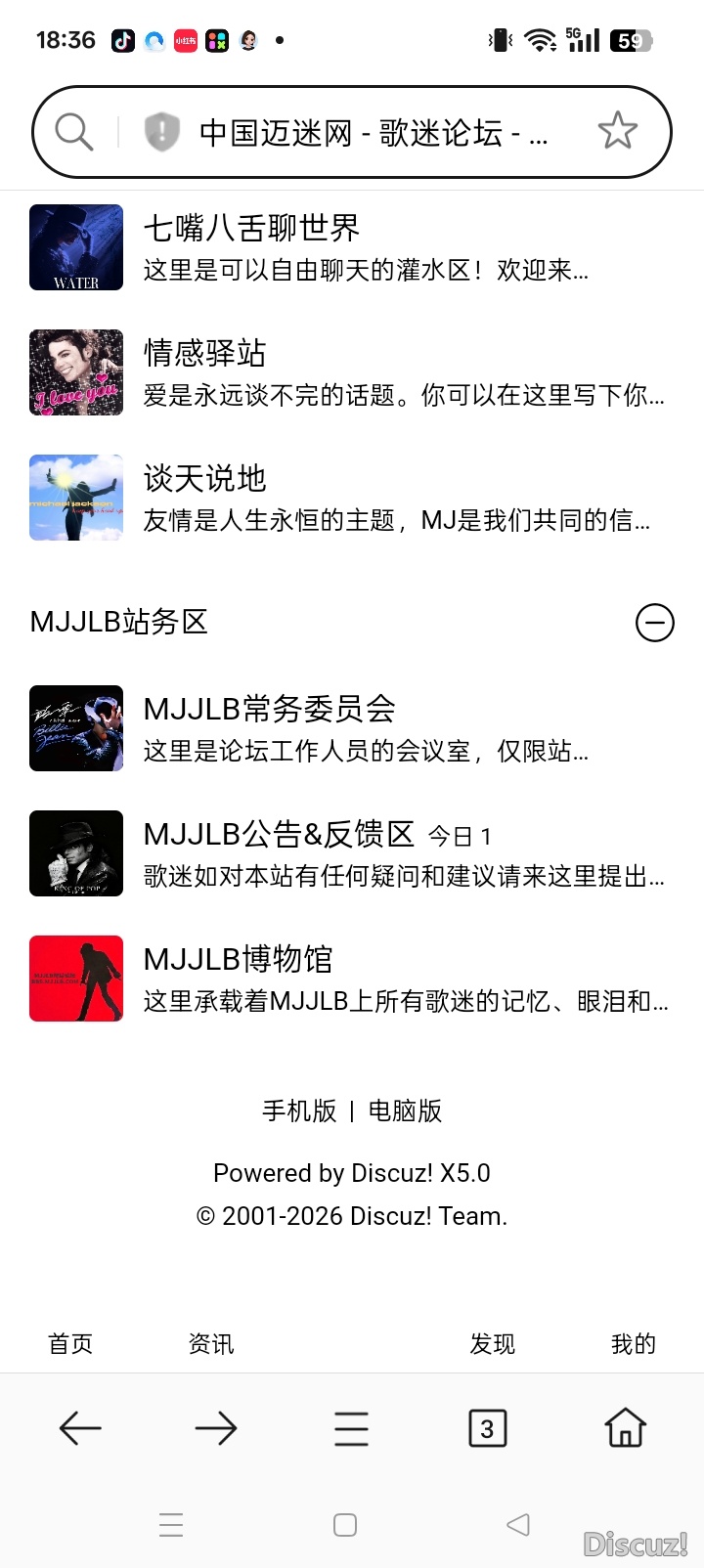This screenshot has width=704, height=1568.
Task: Bookmark this page with the star icon
Action: tap(617, 131)
